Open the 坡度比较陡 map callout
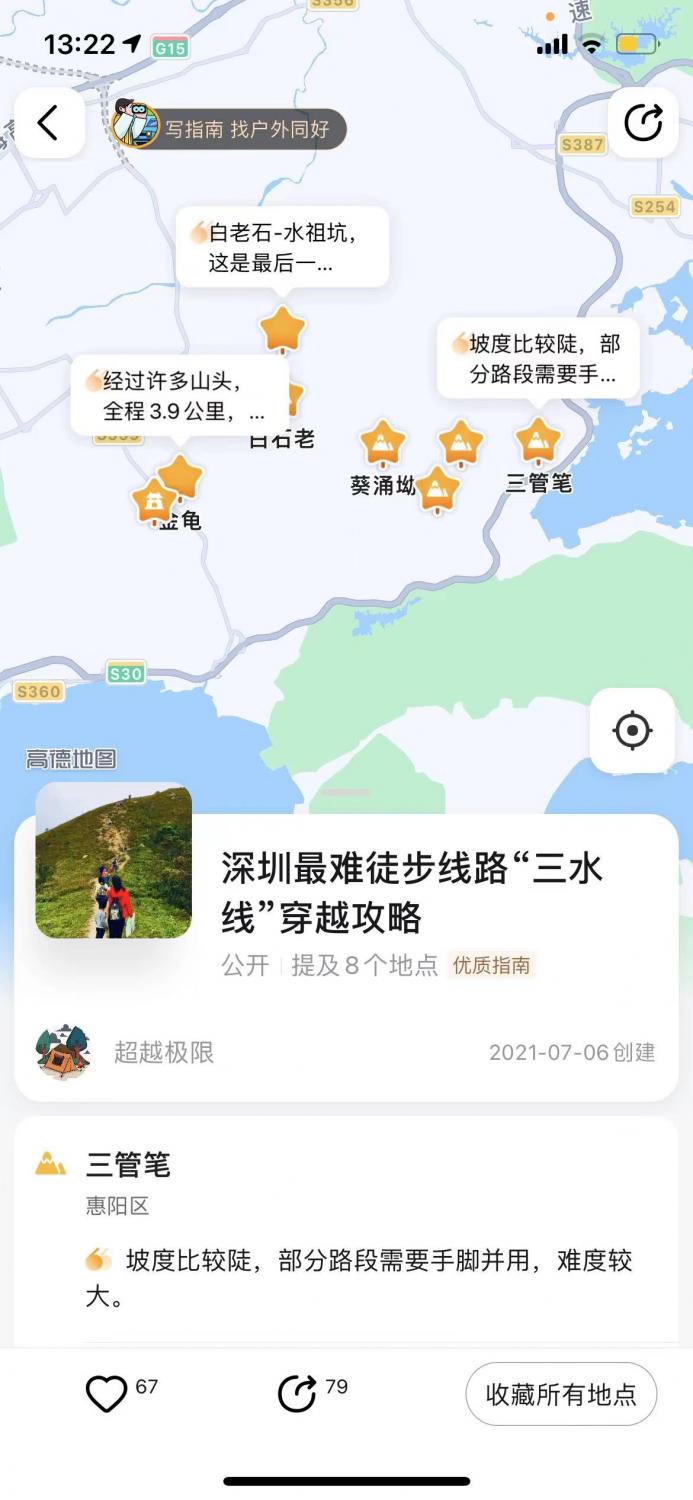Screen dimensions: 693x1500 [x=538, y=359]
